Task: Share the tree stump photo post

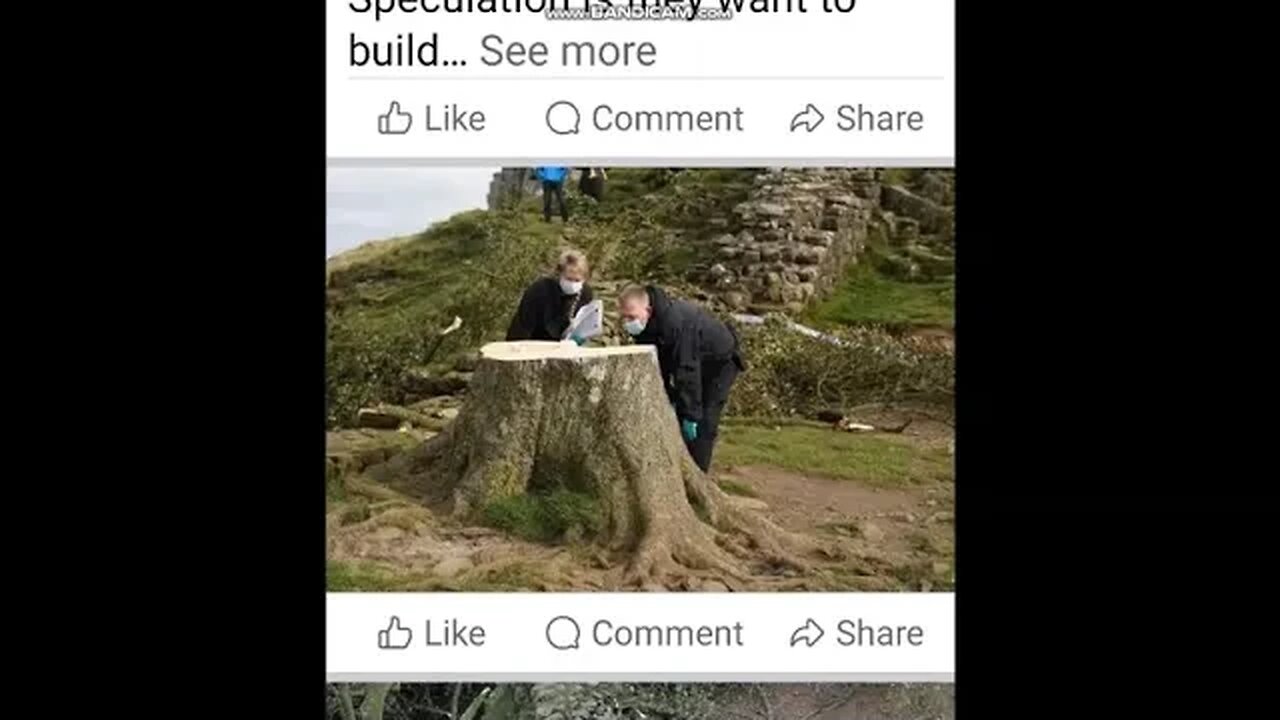Action: tap(857, 633)
